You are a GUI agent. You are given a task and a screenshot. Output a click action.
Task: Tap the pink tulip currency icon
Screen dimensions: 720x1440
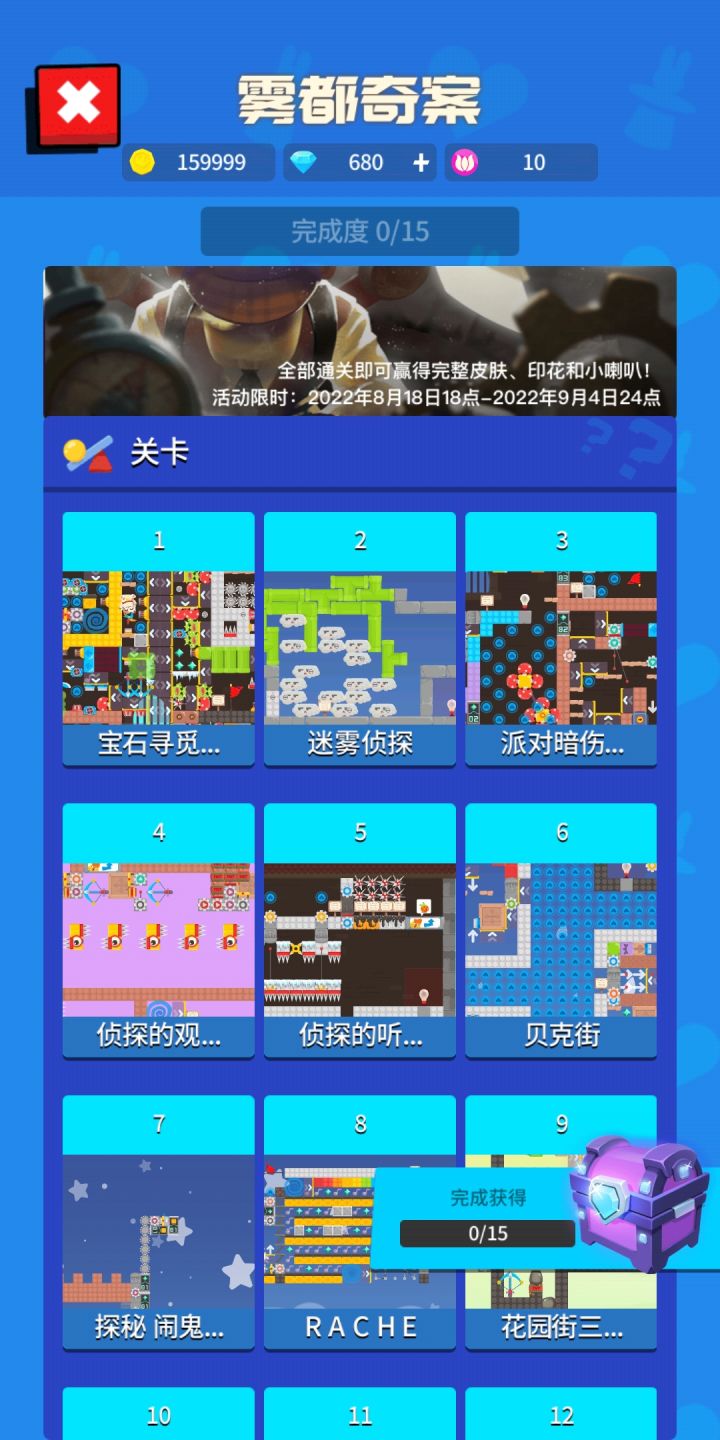pyautogui.click(x=465, y=162)
